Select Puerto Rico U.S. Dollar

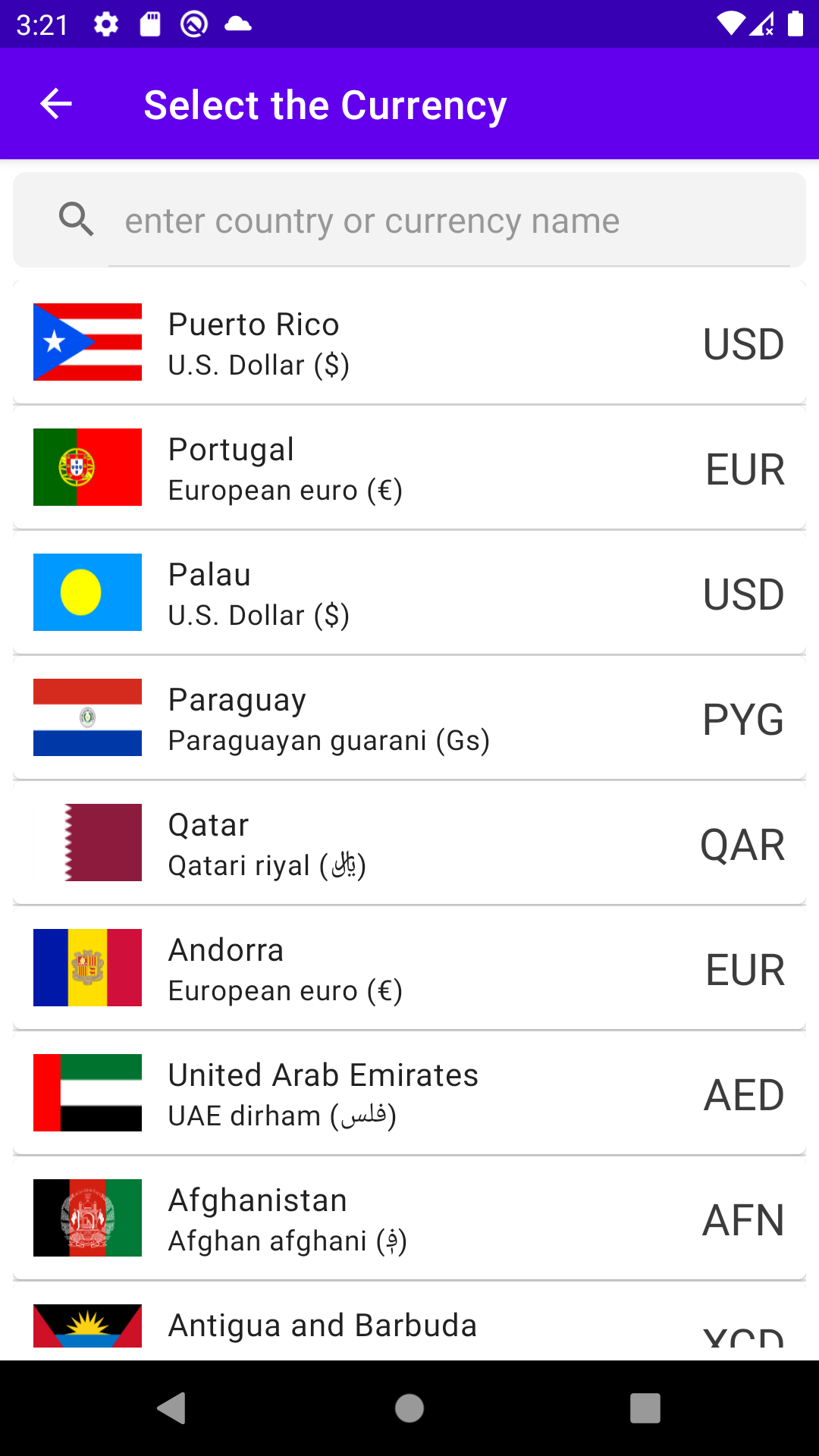point(409,343)
